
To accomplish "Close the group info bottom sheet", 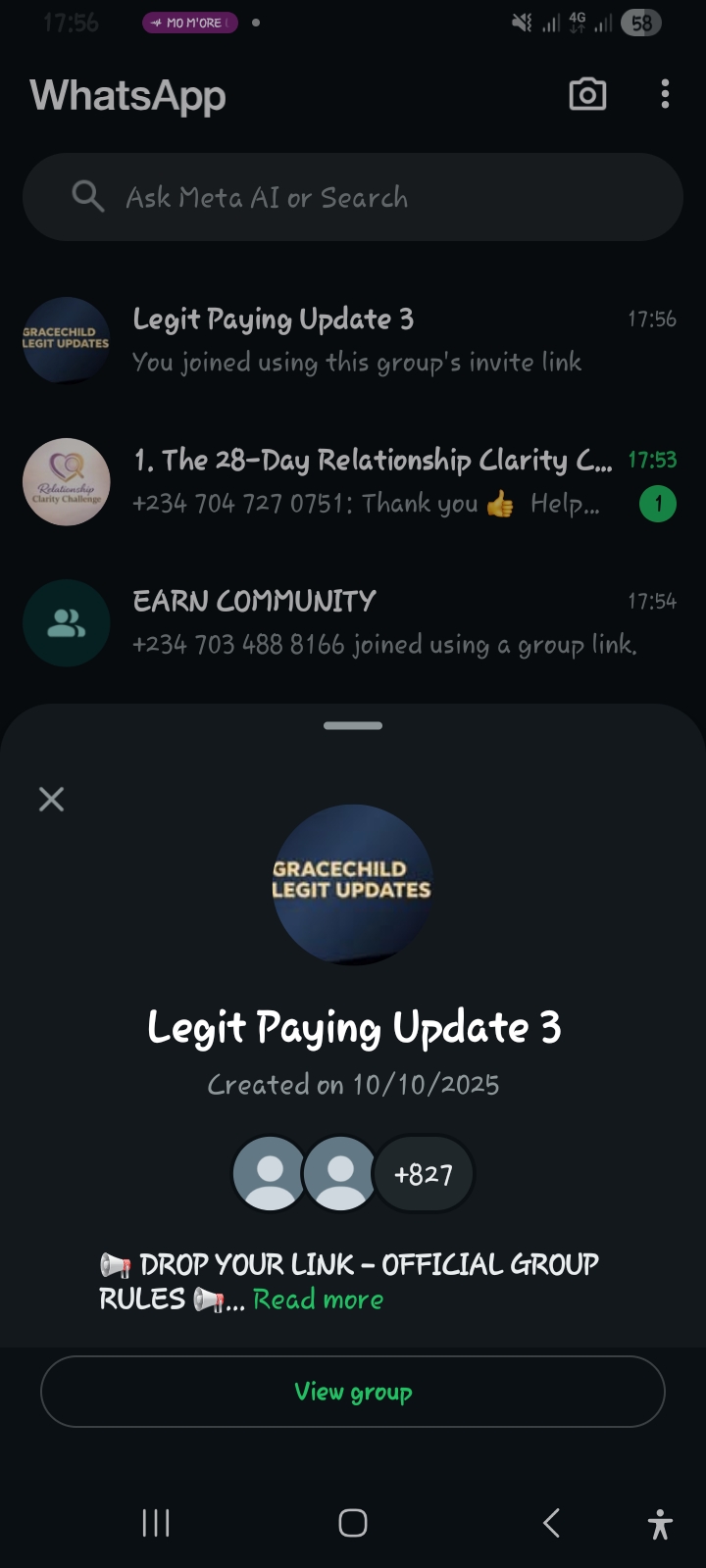I will click(51, 799).
